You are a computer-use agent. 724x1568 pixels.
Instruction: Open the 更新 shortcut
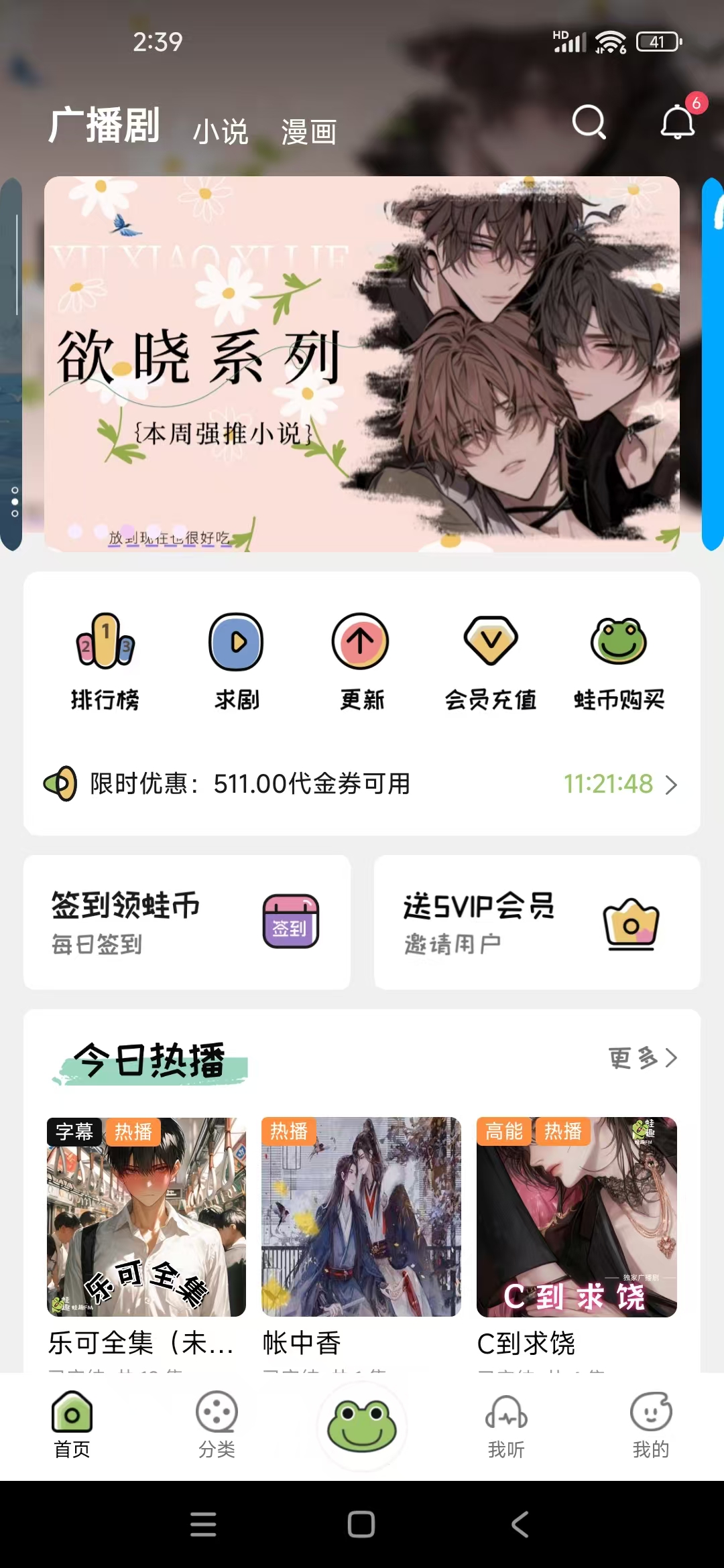pos(361,661)
